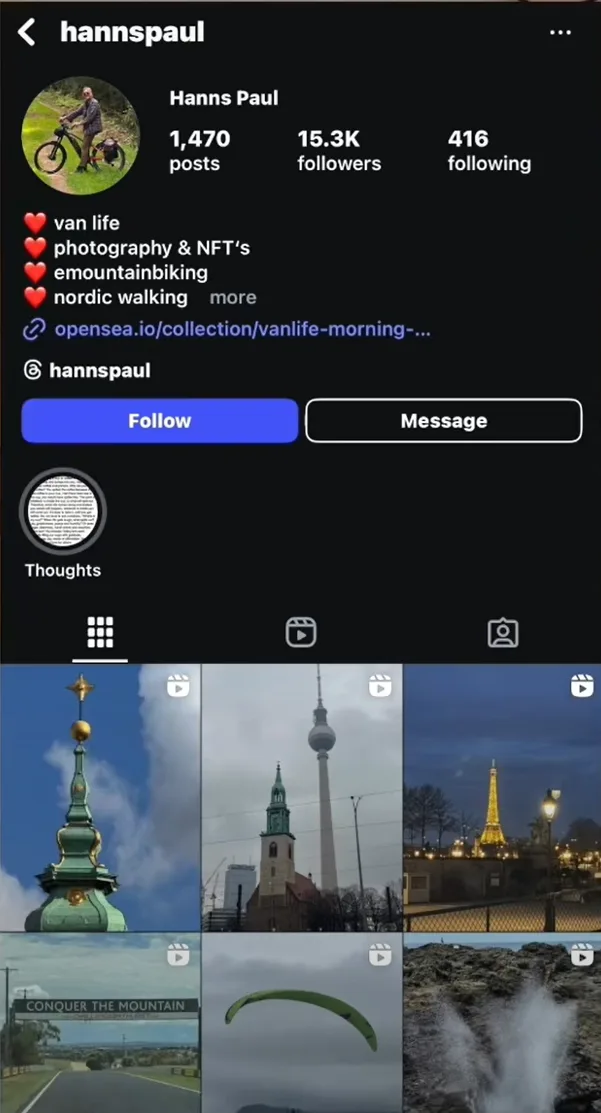The width and height of the screenshot is (601, 1113).
Task: View the 15.3K followers list
Action: pos(339,150)
